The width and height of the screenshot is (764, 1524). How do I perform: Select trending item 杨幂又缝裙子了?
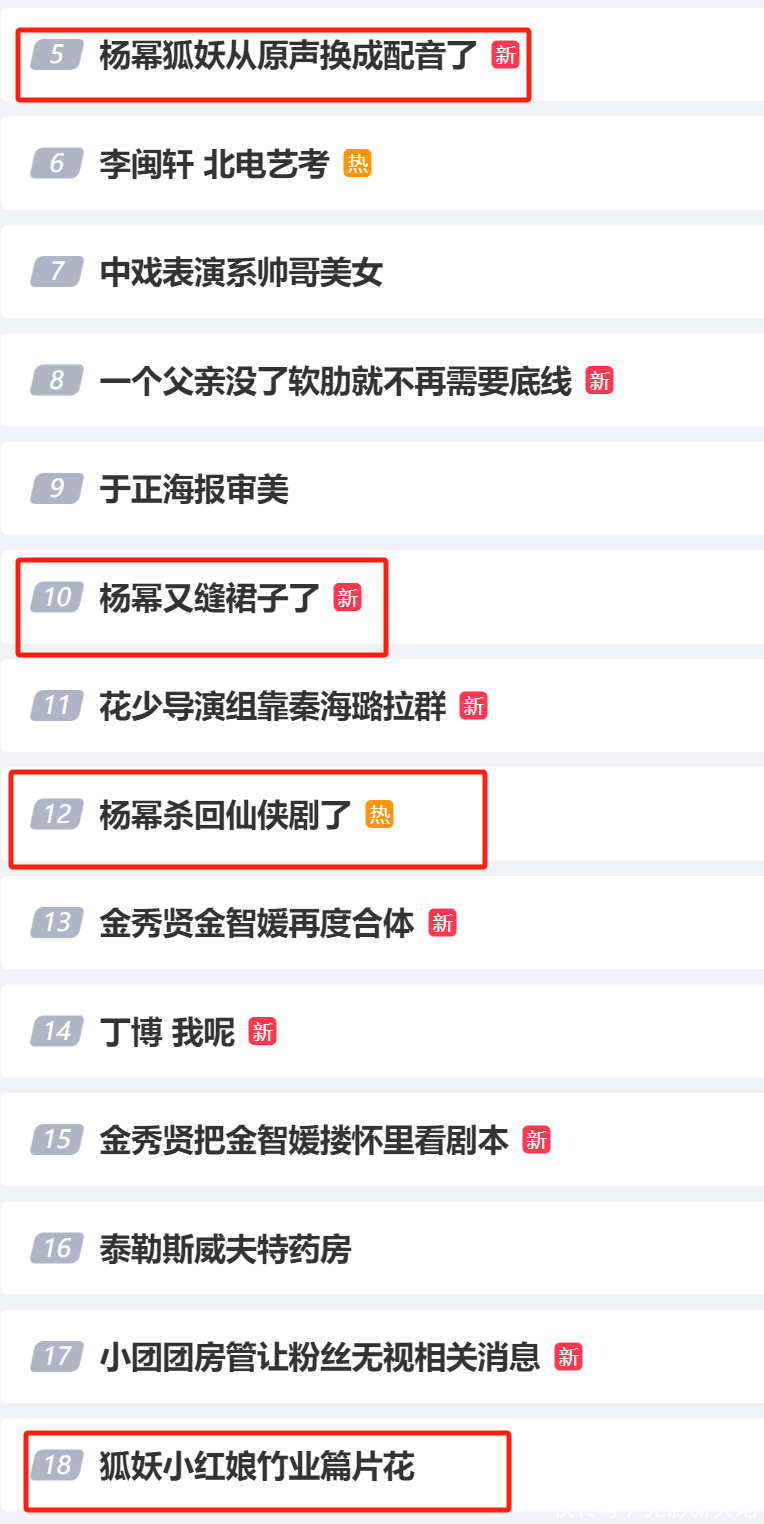pyautogui.click(x=210, y=598)
